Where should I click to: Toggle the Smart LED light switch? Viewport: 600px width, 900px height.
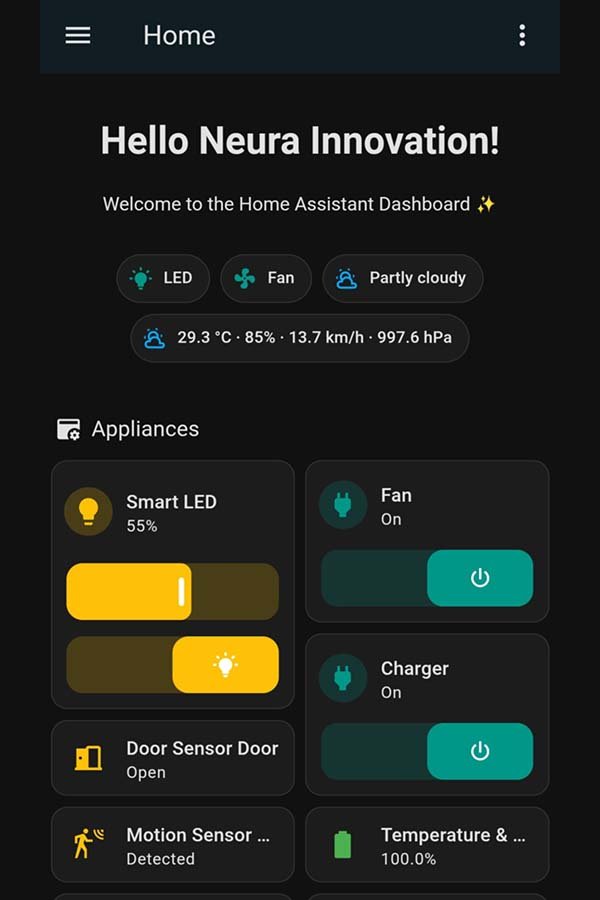(x=225, y=665)
